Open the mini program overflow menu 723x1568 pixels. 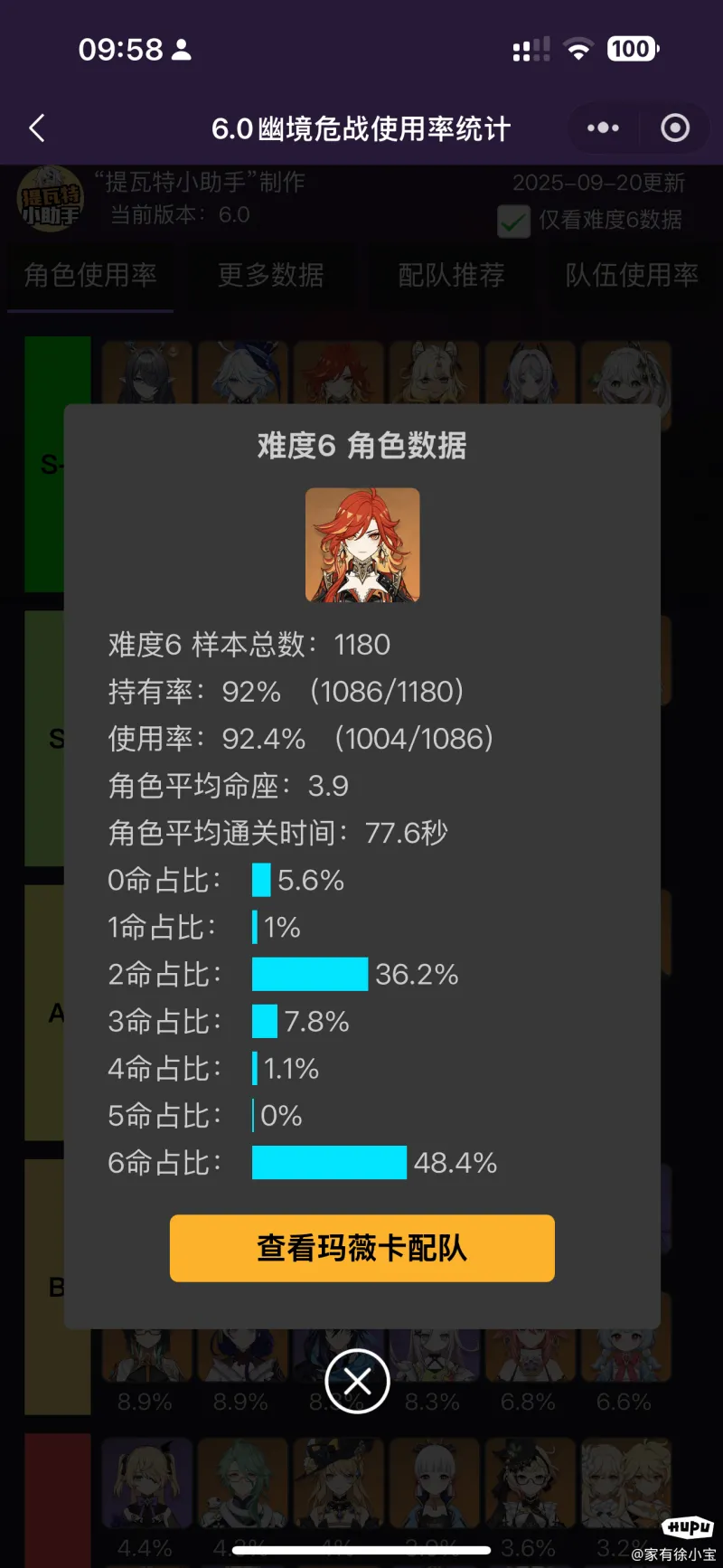click(x=603, y=128)
